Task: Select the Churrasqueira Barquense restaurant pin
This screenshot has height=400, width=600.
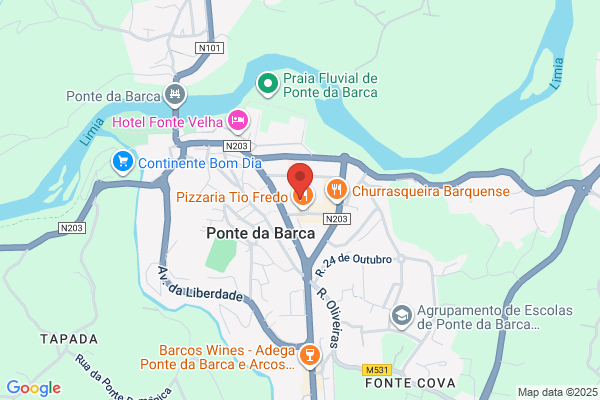Action: tap(337, 190)
